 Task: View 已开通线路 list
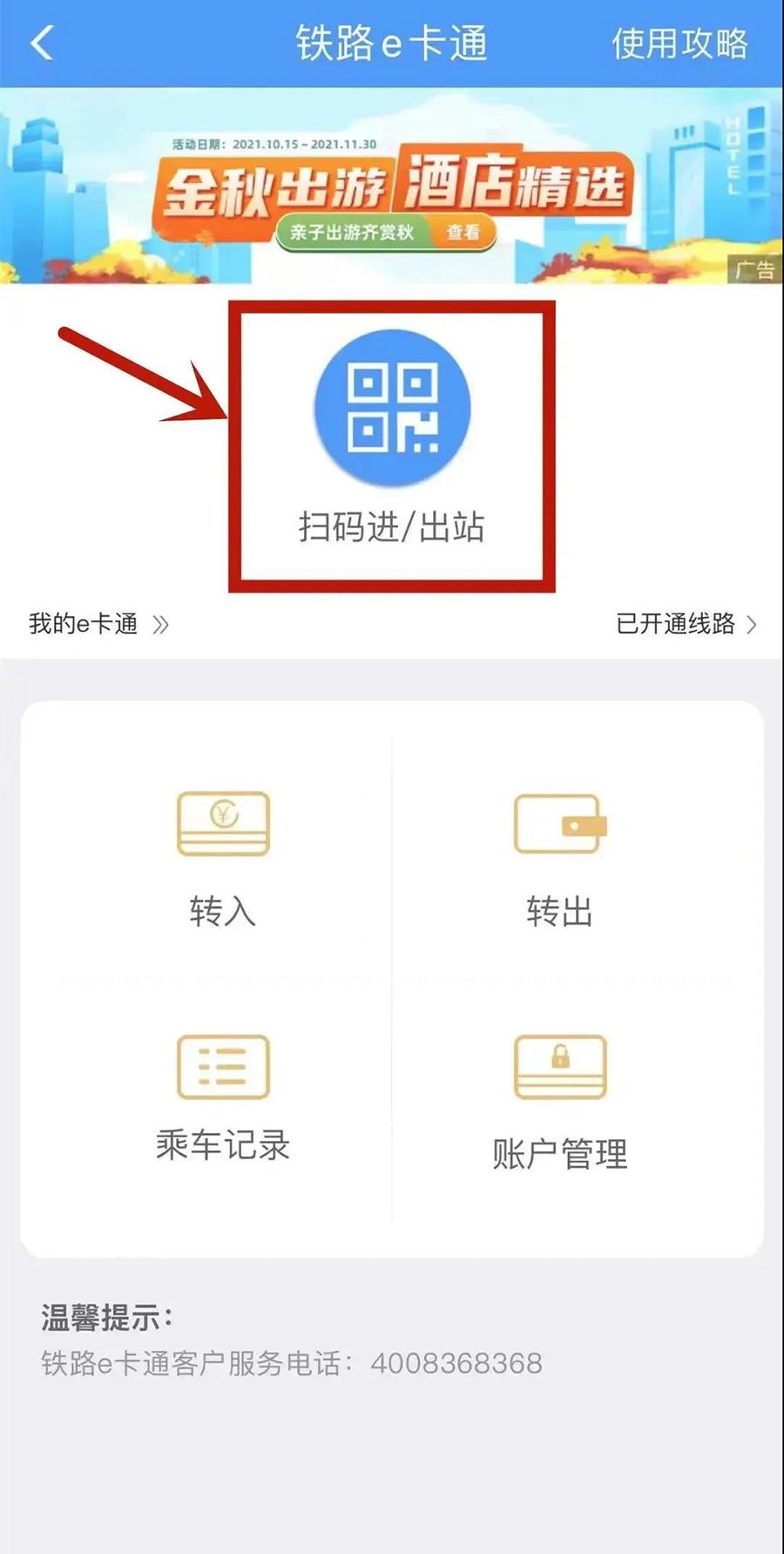[686, 624]
